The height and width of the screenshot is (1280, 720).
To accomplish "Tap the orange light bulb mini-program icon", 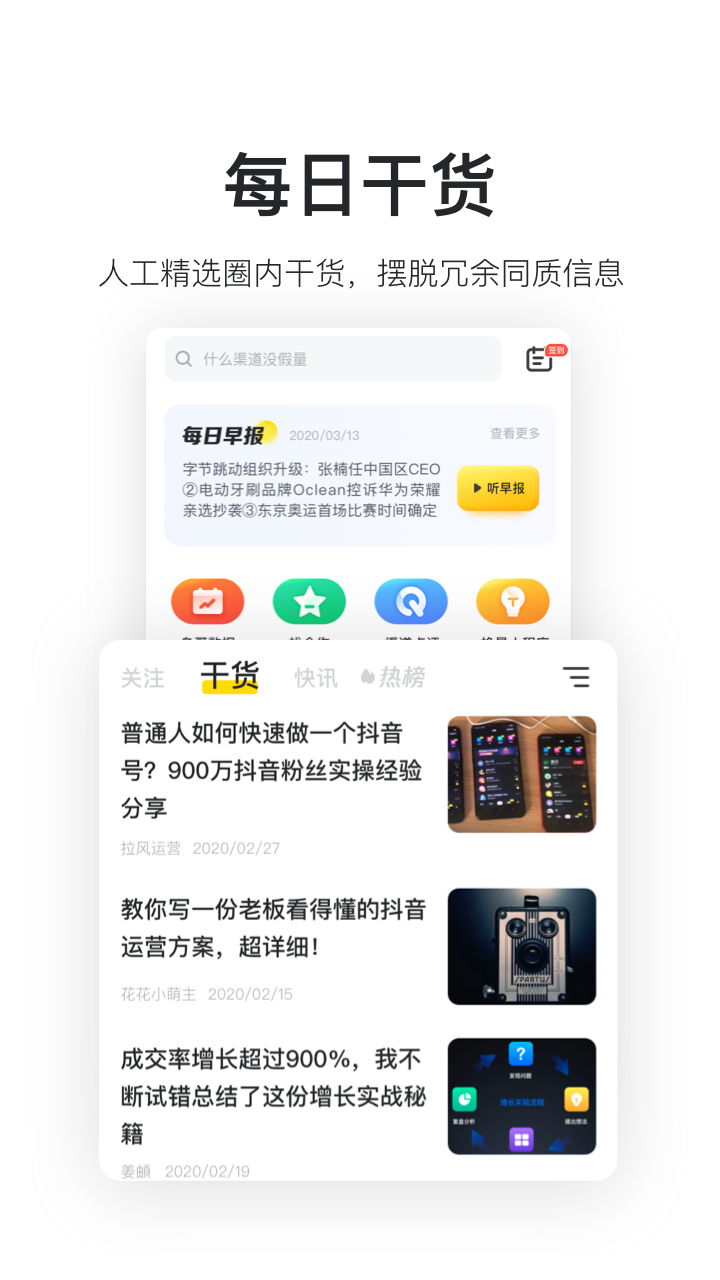I will 512,601.
